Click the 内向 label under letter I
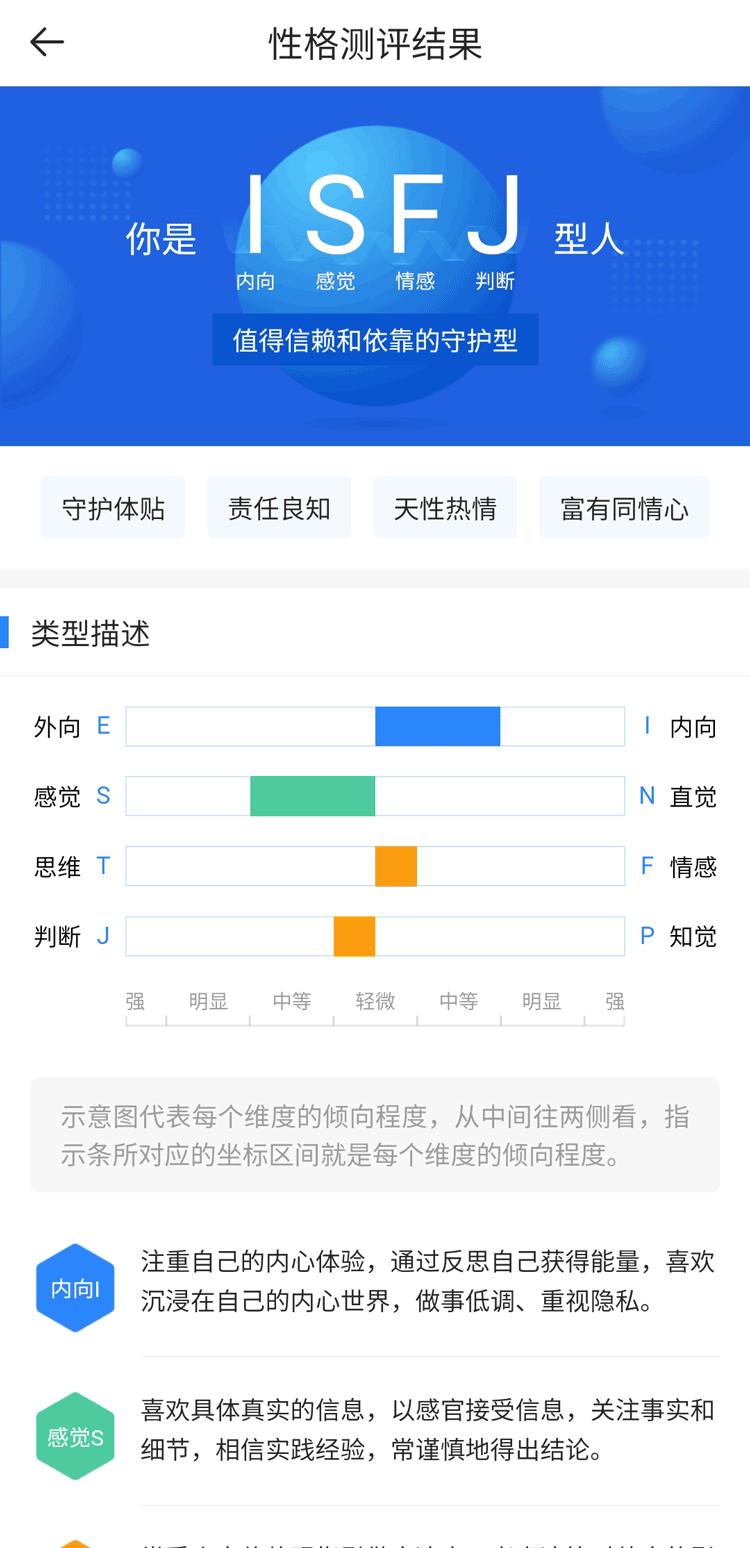This screenshot has width=750, height=1548. 255,281
